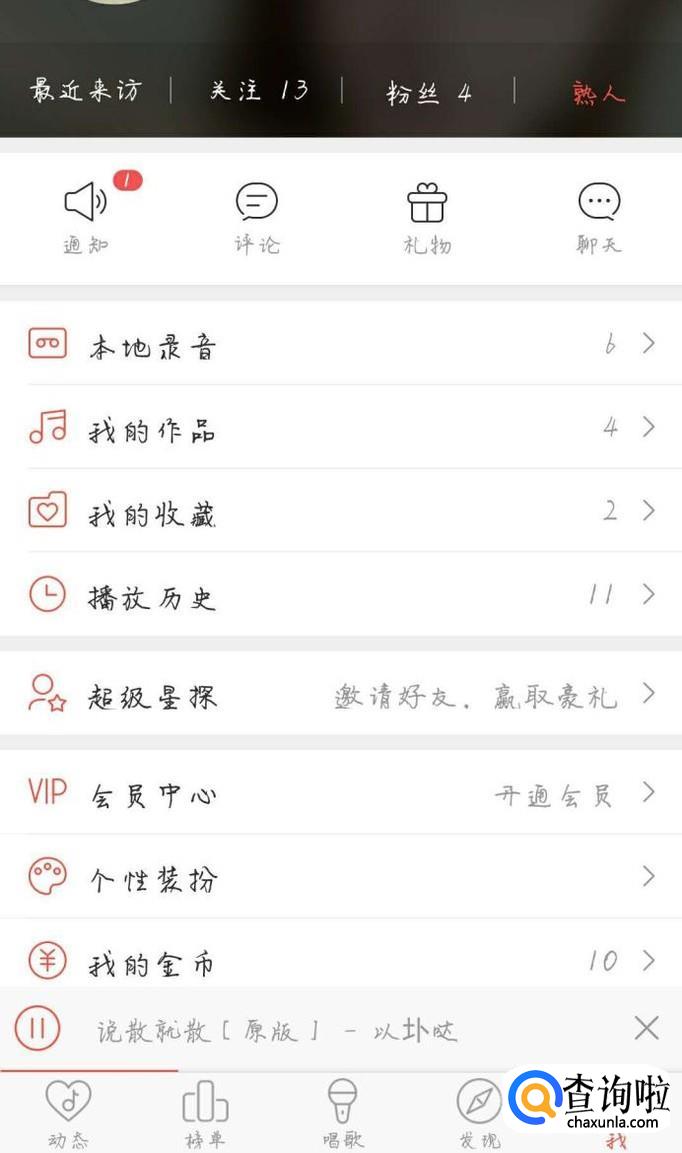The height and width of the screenshot is (1153, 682).
Task: Open 个性装扮 settings row
Action: pos(340,878)
